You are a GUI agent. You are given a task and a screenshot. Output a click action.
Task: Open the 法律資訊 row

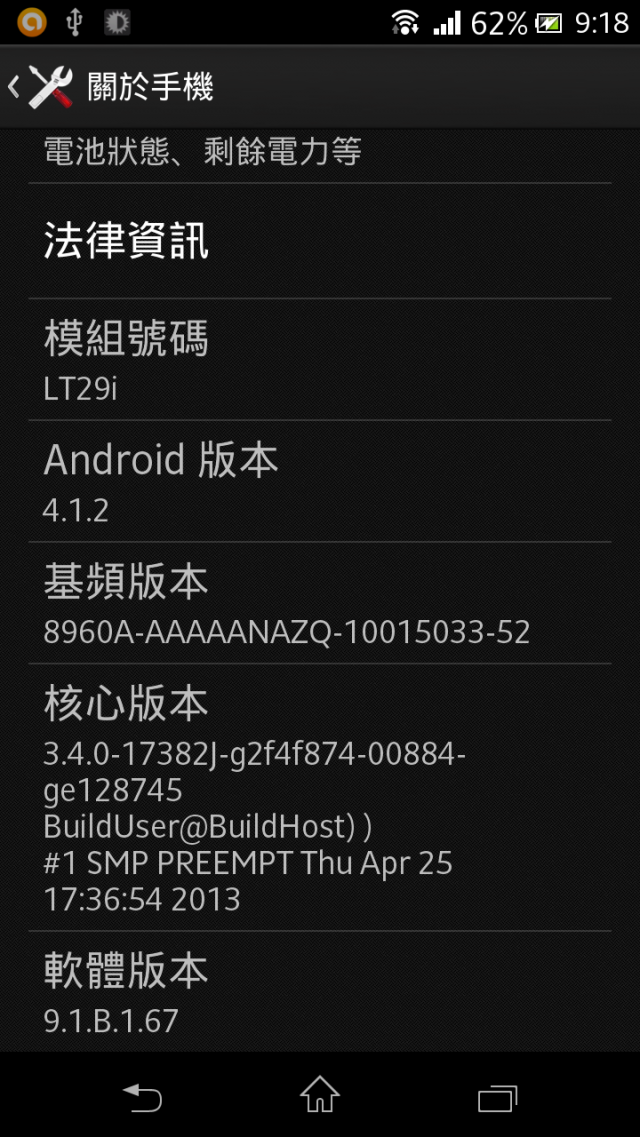tap(319, 241)
